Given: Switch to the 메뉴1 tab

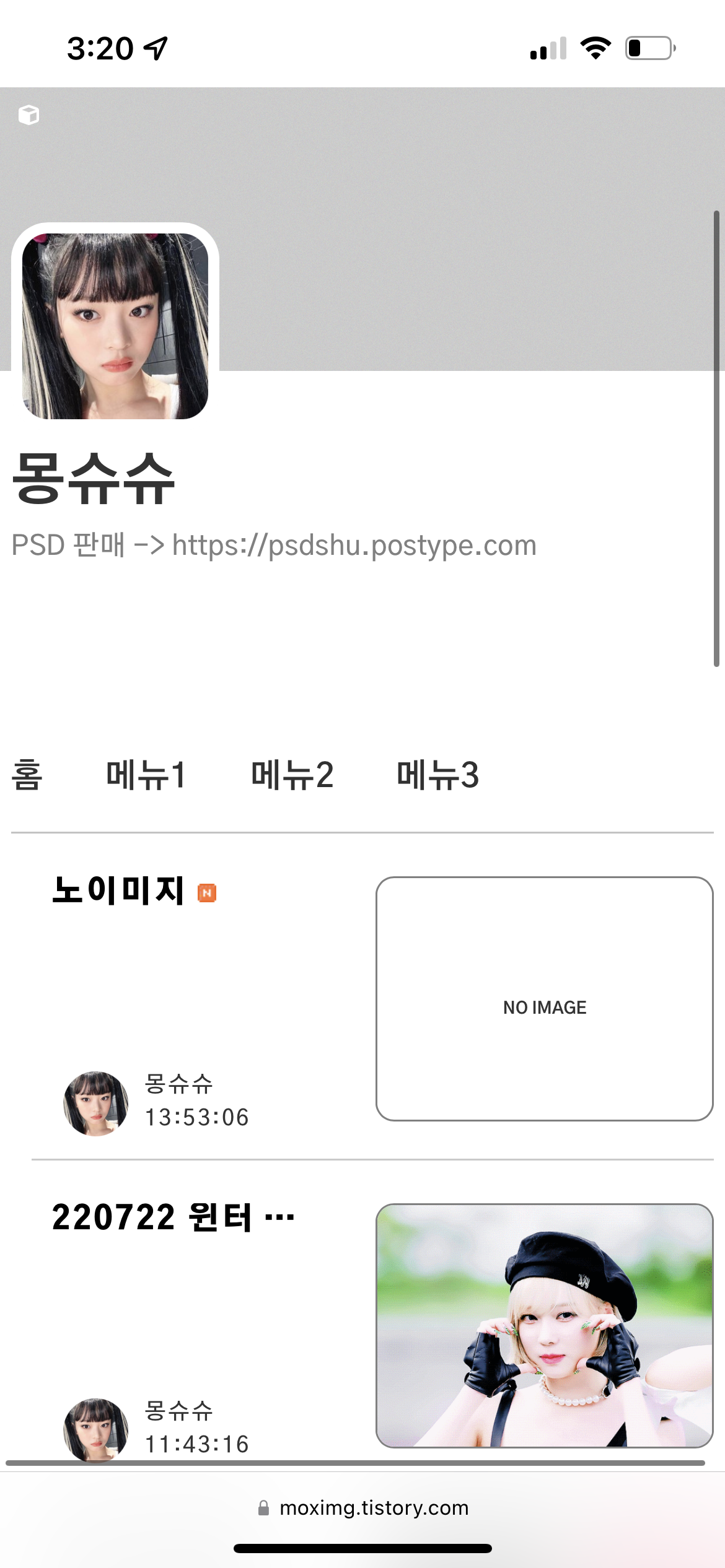Looking at the screenshot, I should point(146,774).
